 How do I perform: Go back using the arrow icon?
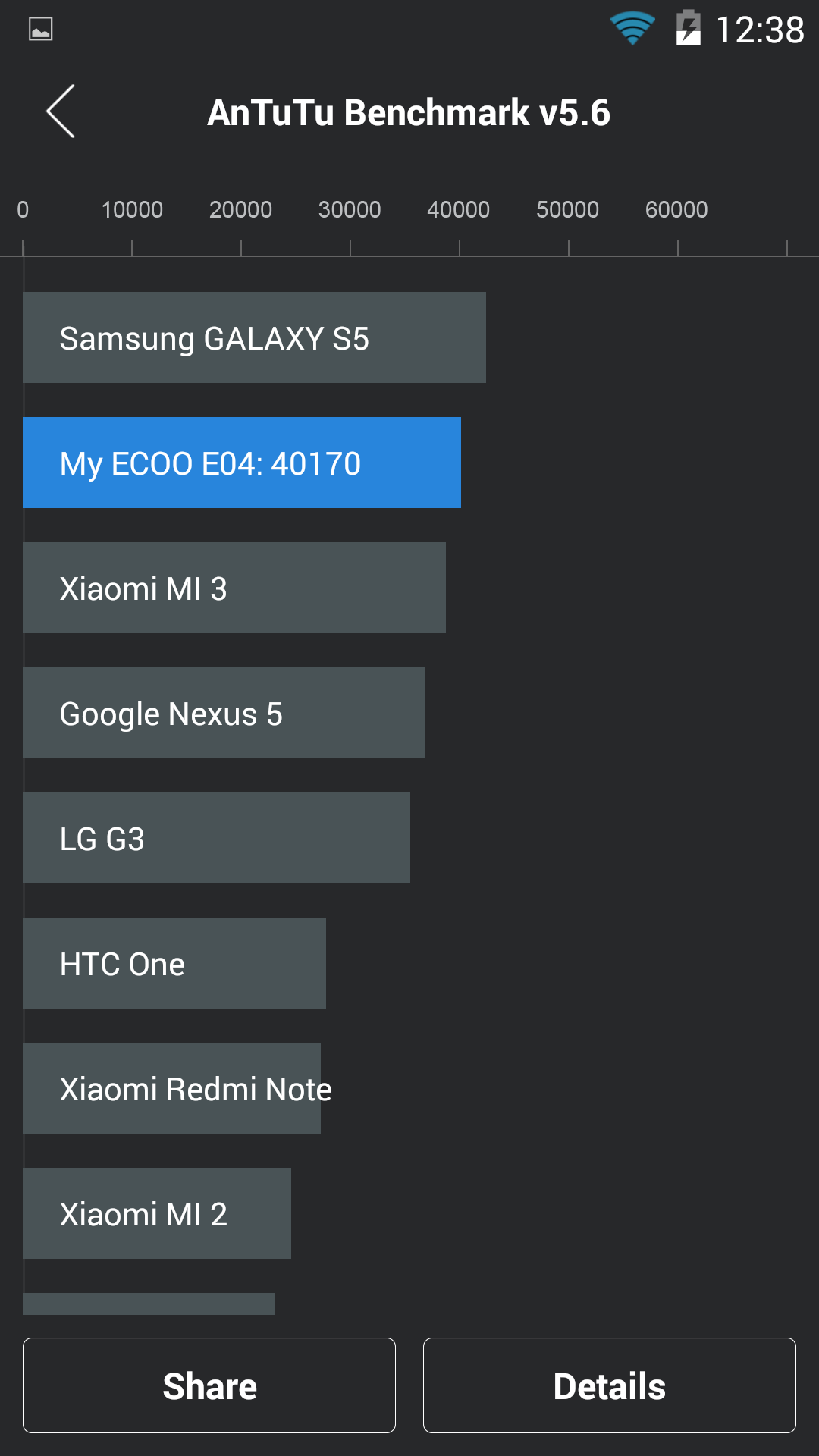click(61, 111)
